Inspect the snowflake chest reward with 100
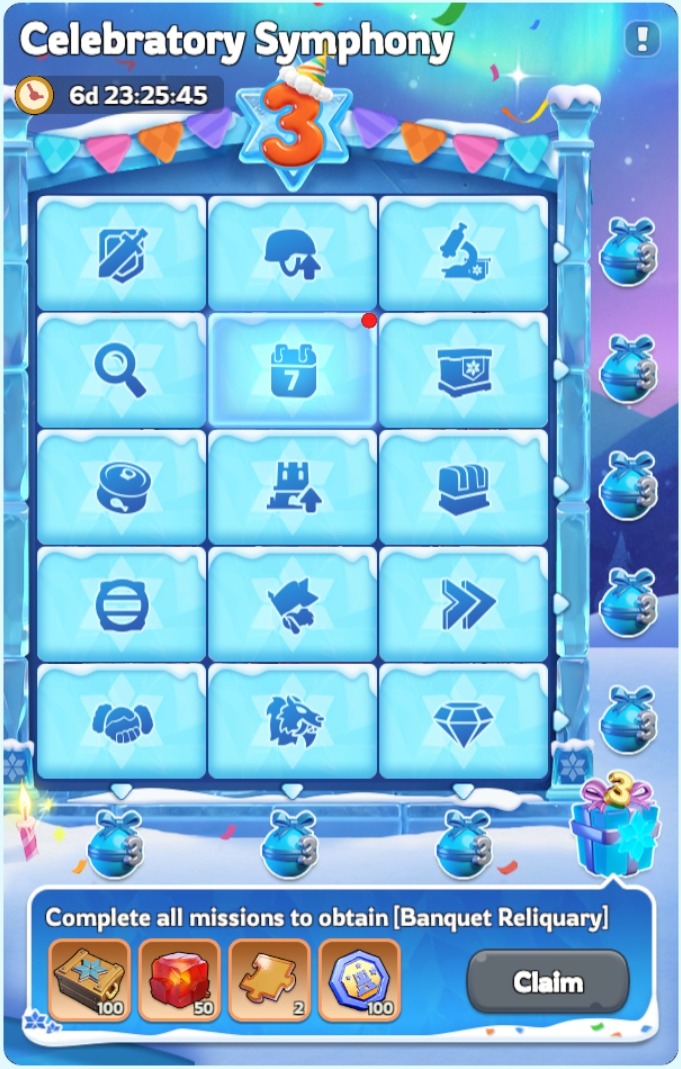Image resolution: width=681 pixels, height=1069 pixels. tap(90, 980)
